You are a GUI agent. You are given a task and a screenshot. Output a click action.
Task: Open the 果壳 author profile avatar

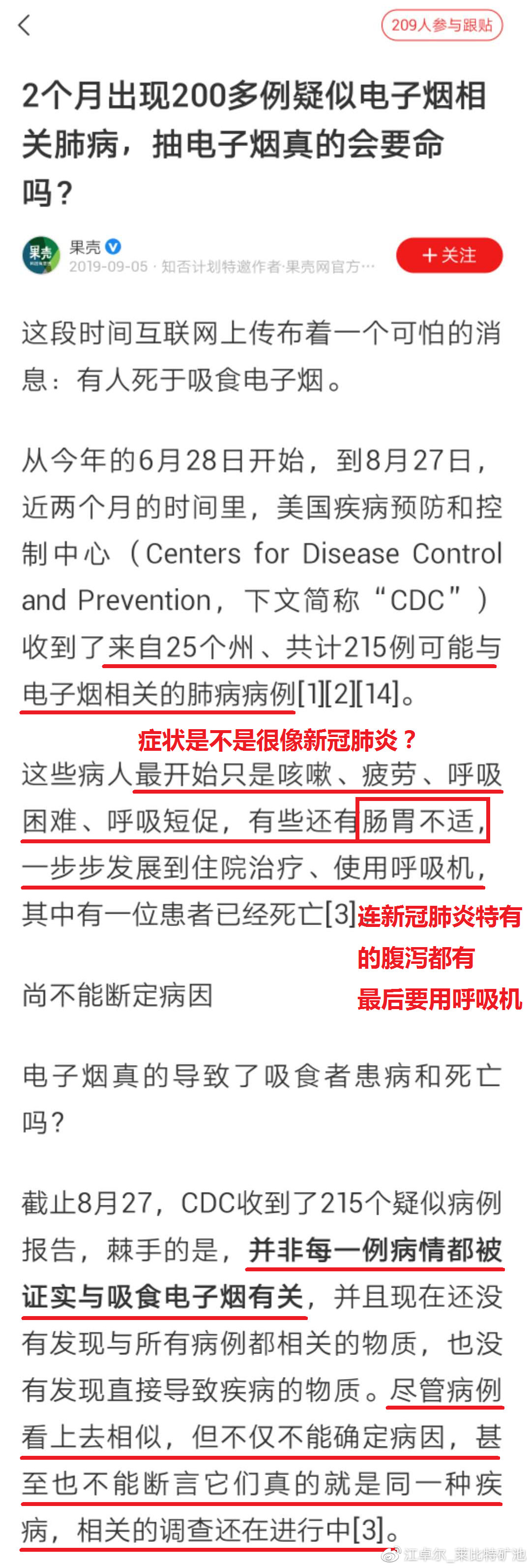coord(41,256)
